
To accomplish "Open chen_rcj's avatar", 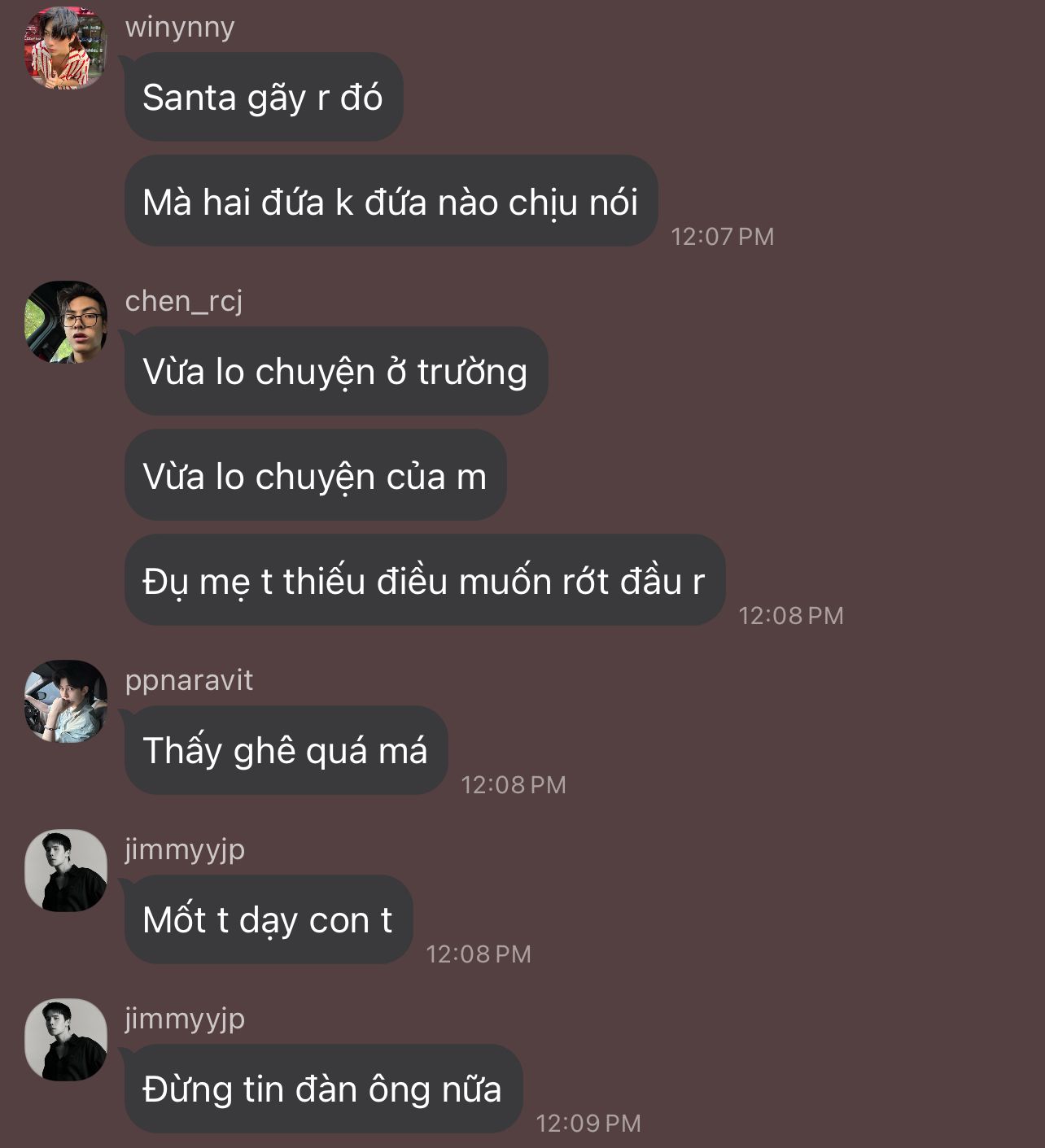I will 66,322.
